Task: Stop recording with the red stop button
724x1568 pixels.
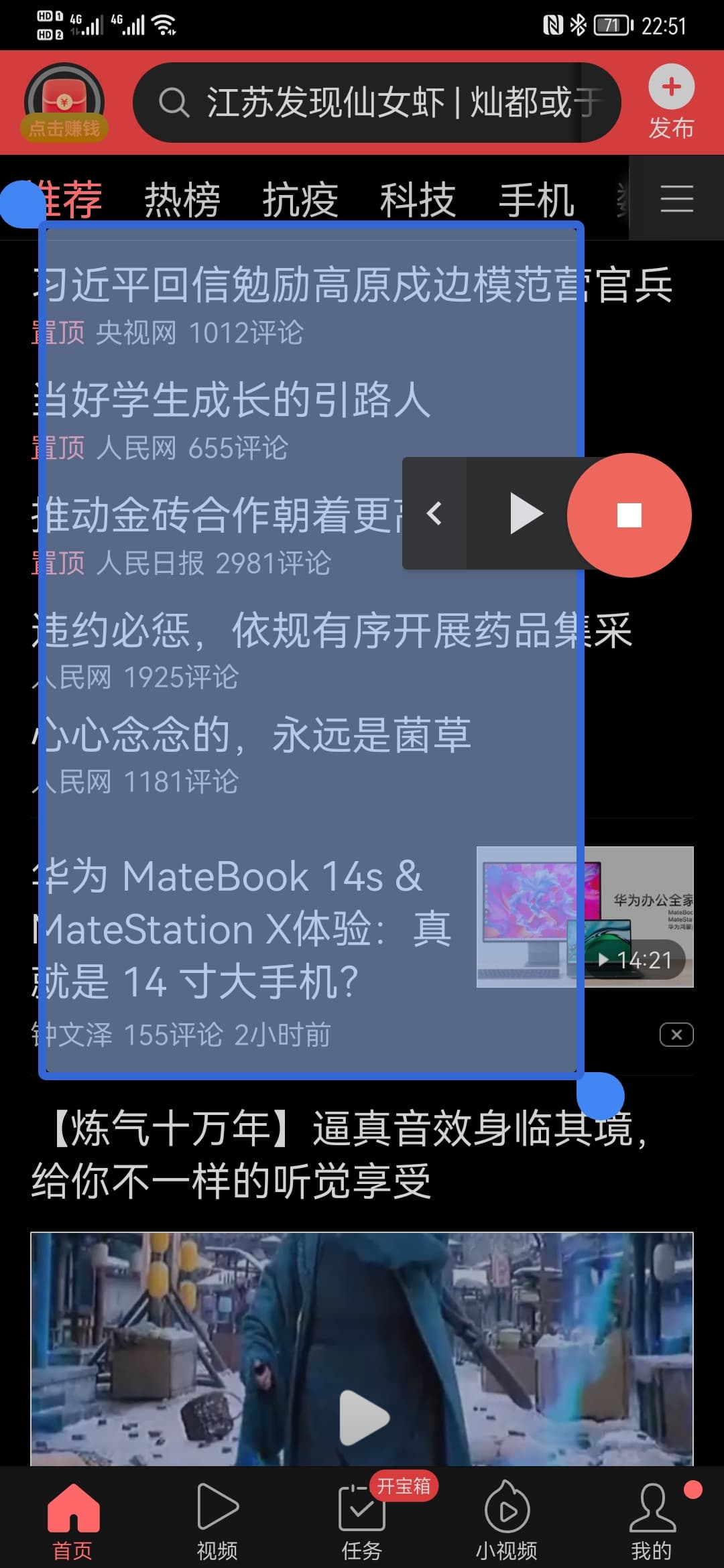Action: 629,515
